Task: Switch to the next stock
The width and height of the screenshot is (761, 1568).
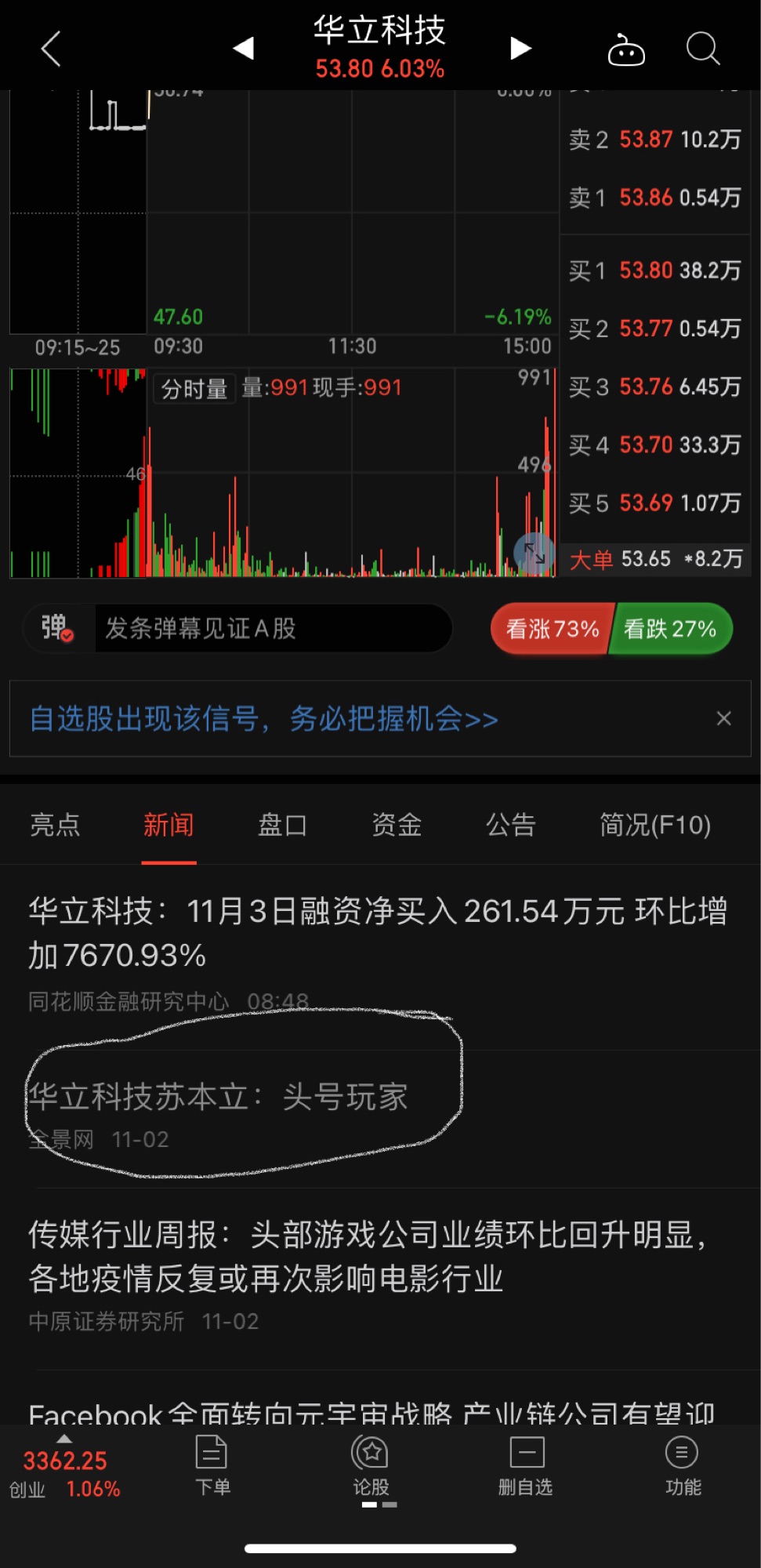Action: tap(520, 49)
